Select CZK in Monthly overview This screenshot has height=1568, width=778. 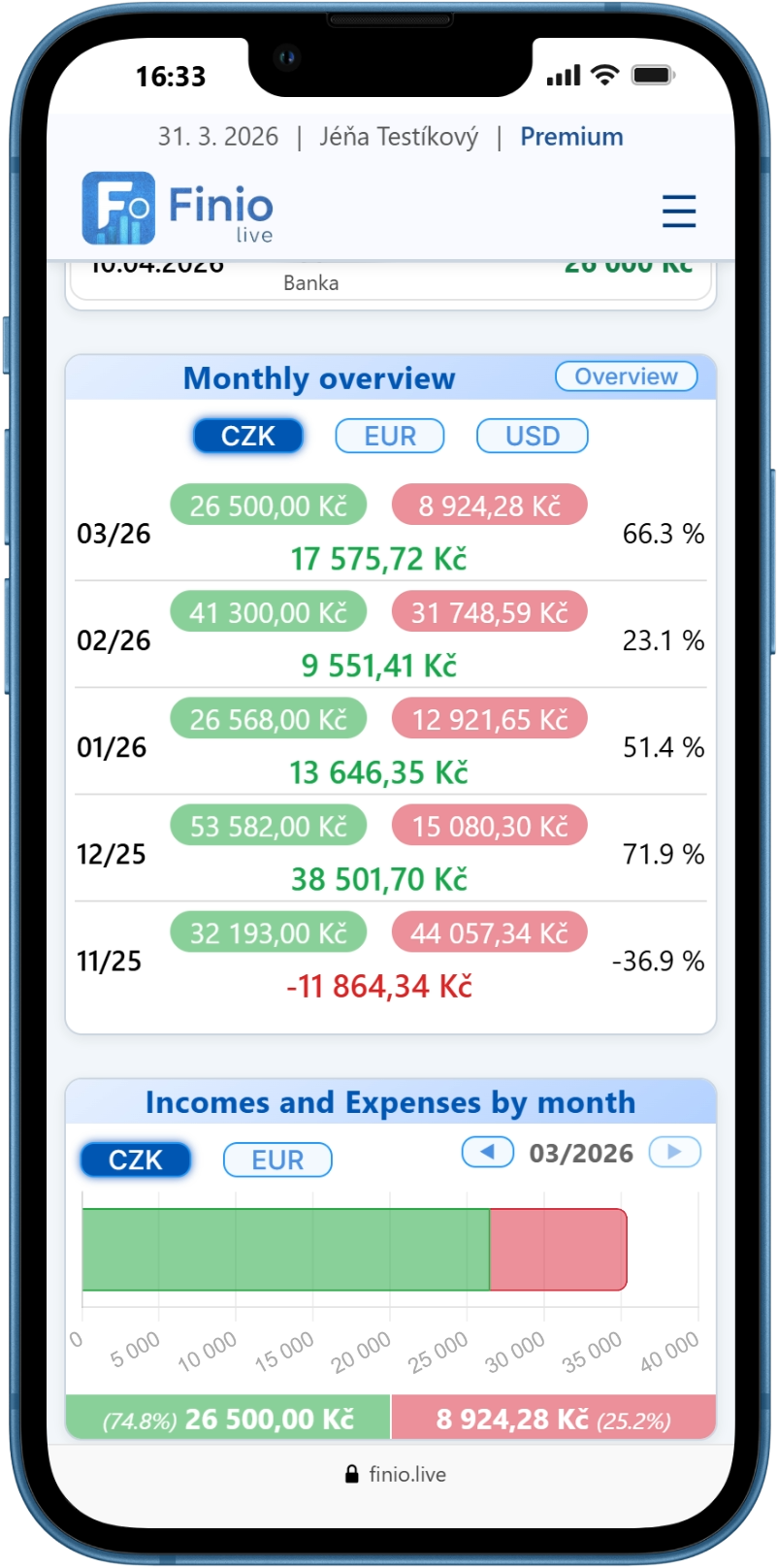point(248,436)
